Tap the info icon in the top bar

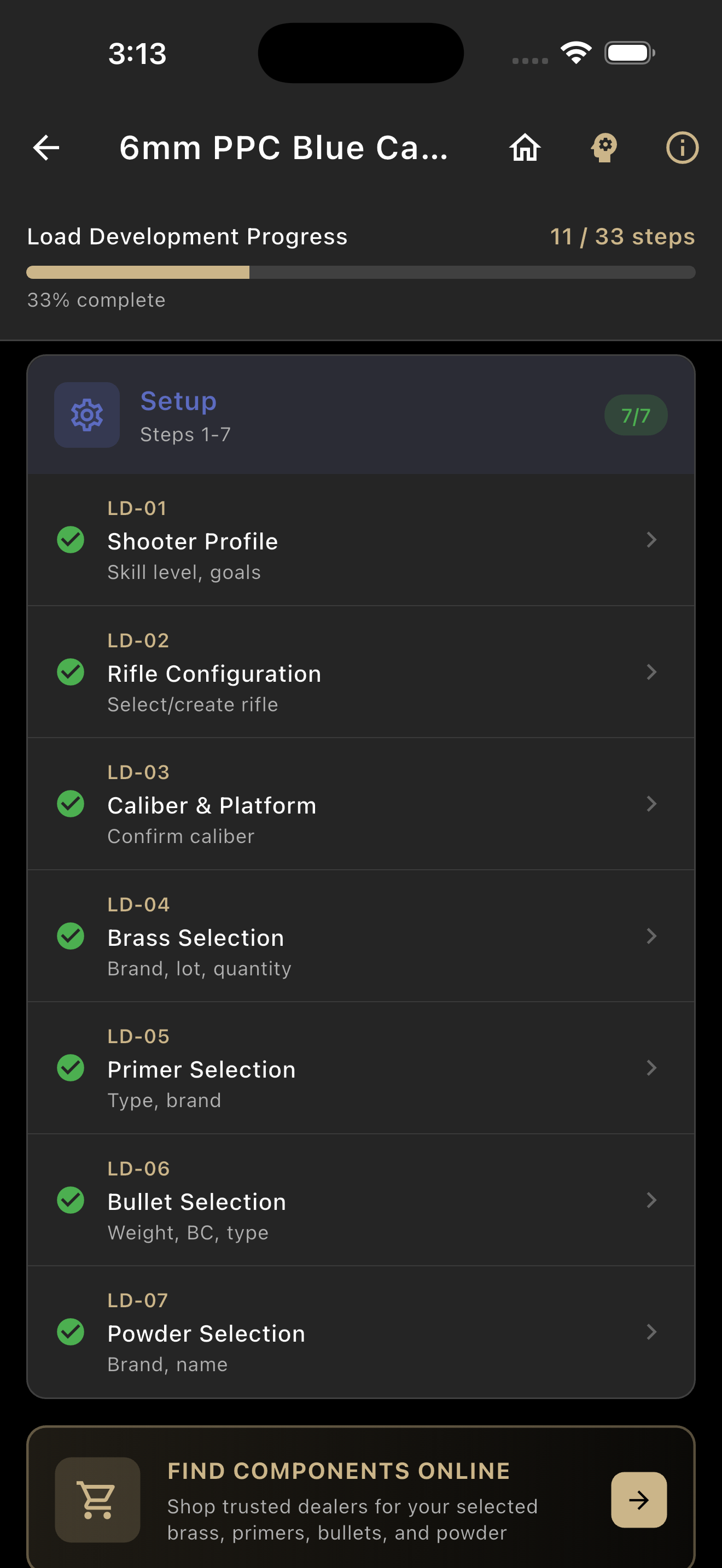pyautogui.click(x=682, y=147)
